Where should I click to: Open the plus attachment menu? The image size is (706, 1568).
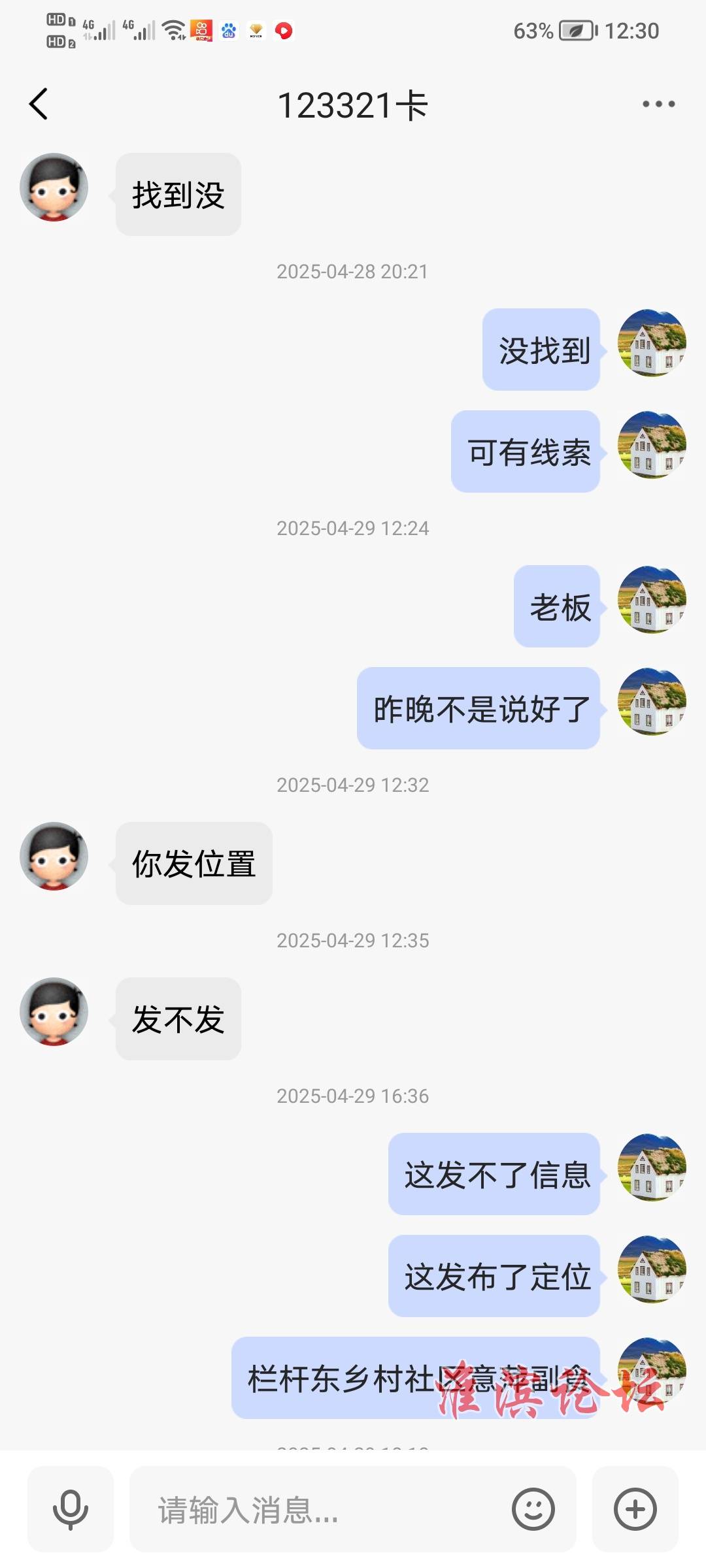pos(635,1509)
